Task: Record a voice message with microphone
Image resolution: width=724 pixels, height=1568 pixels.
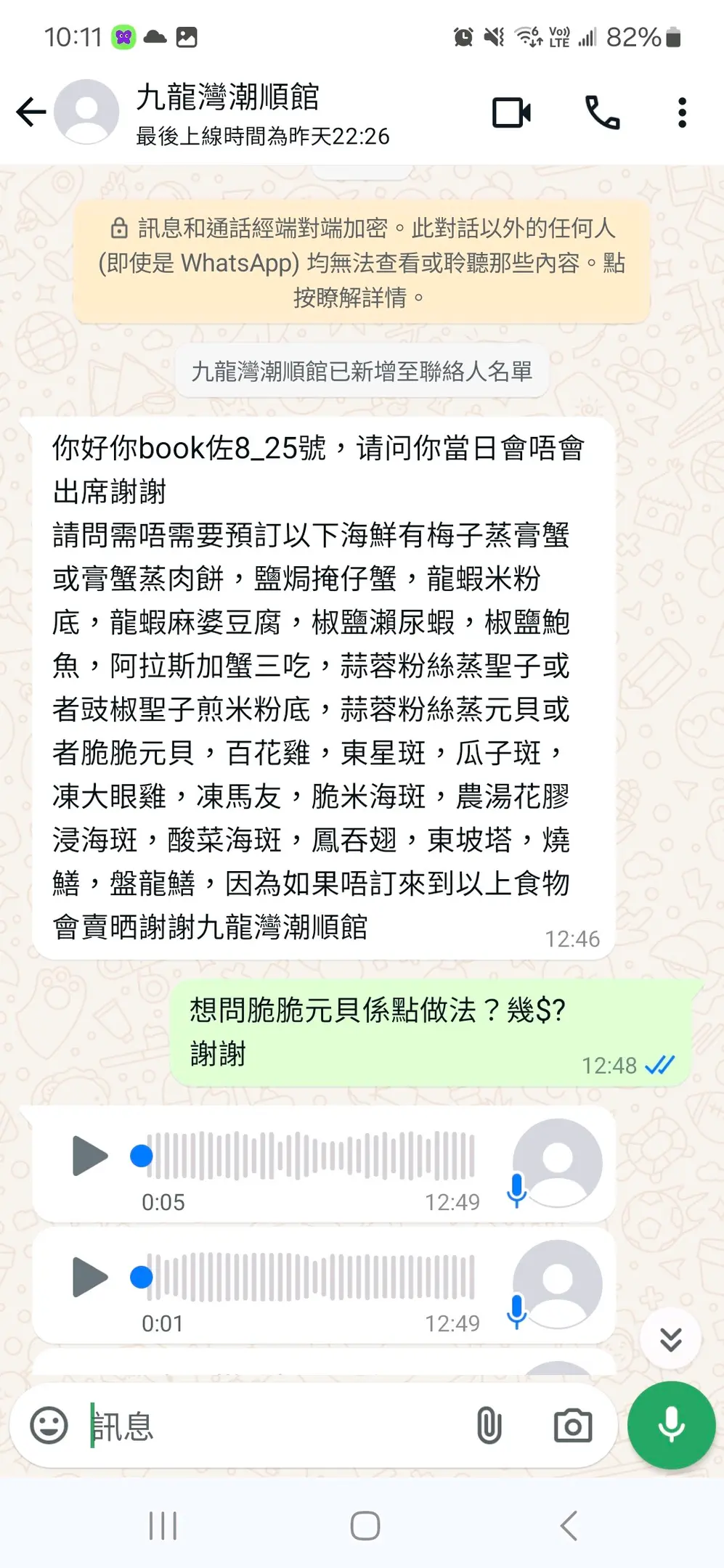Action: tap(671, 1426)
